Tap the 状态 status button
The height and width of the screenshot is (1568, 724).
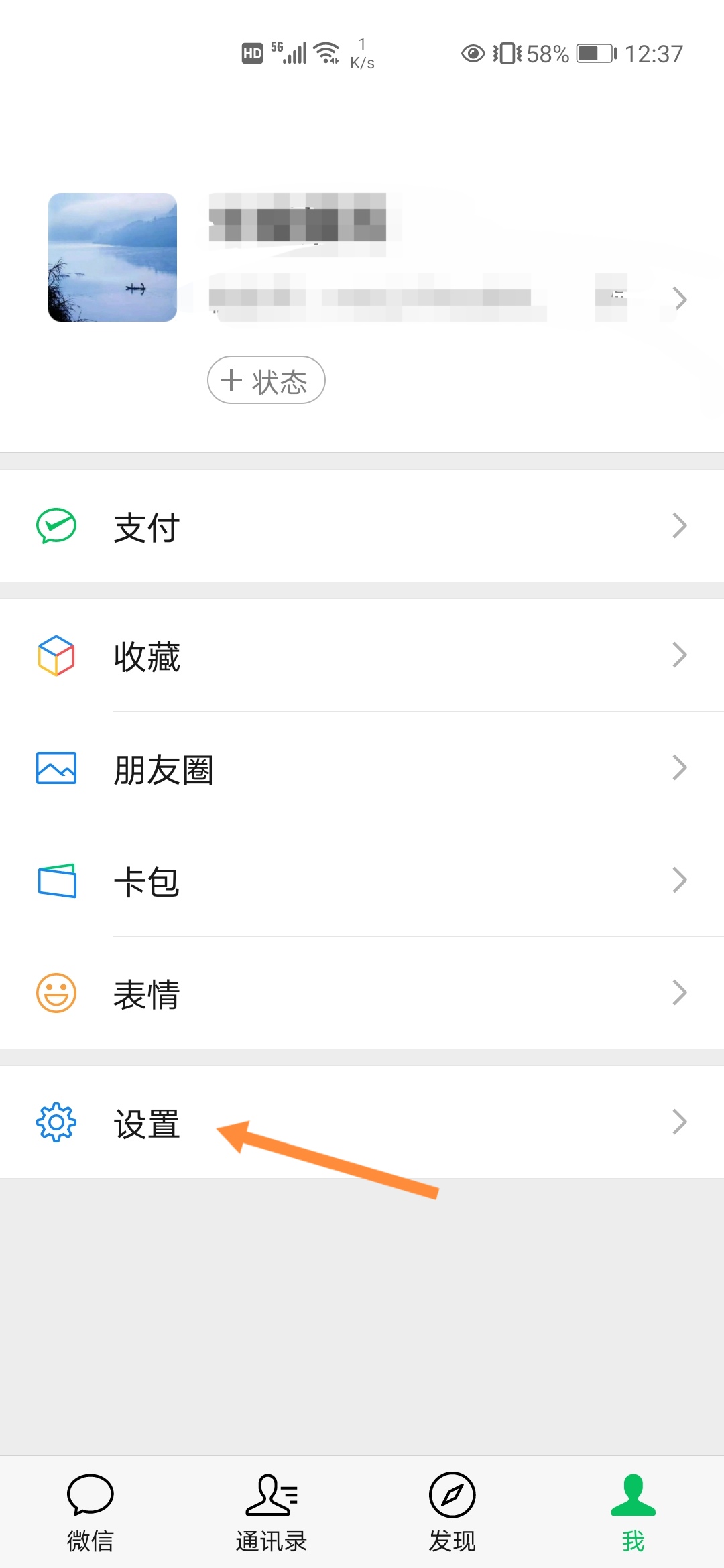click(265, 380)
